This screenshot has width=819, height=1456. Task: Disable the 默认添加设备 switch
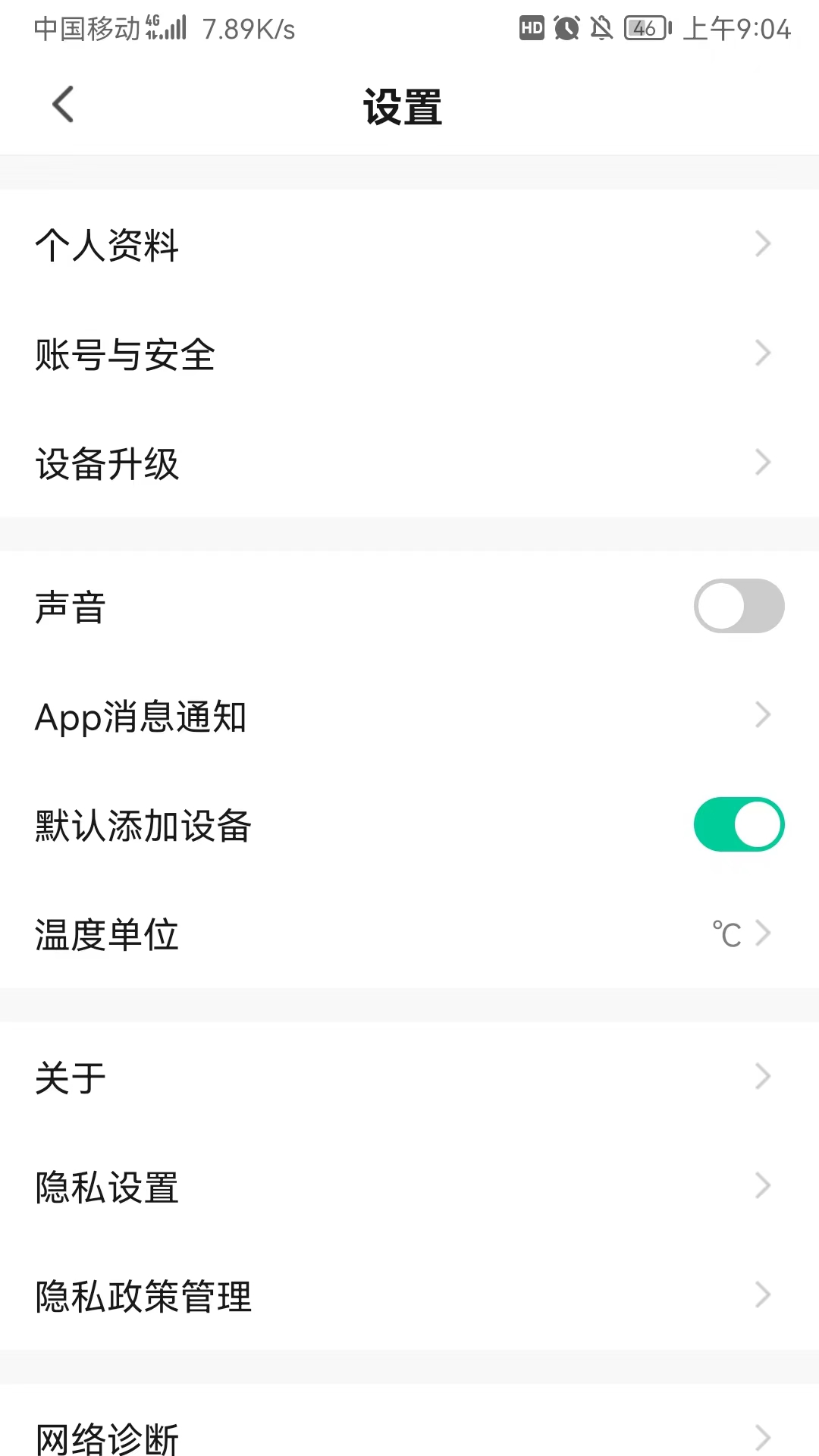(x=739, y=824)
